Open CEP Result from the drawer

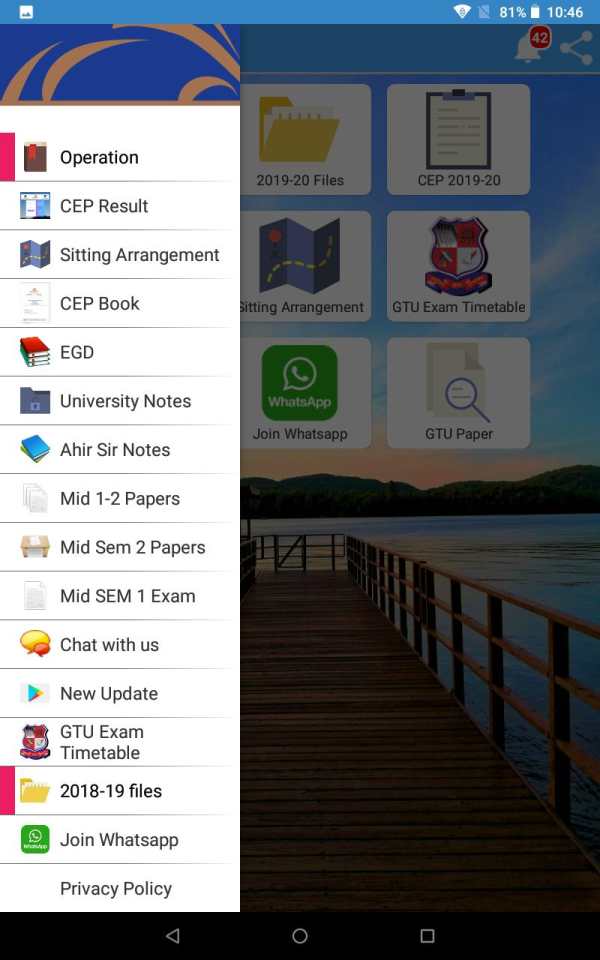pos(120,206)
